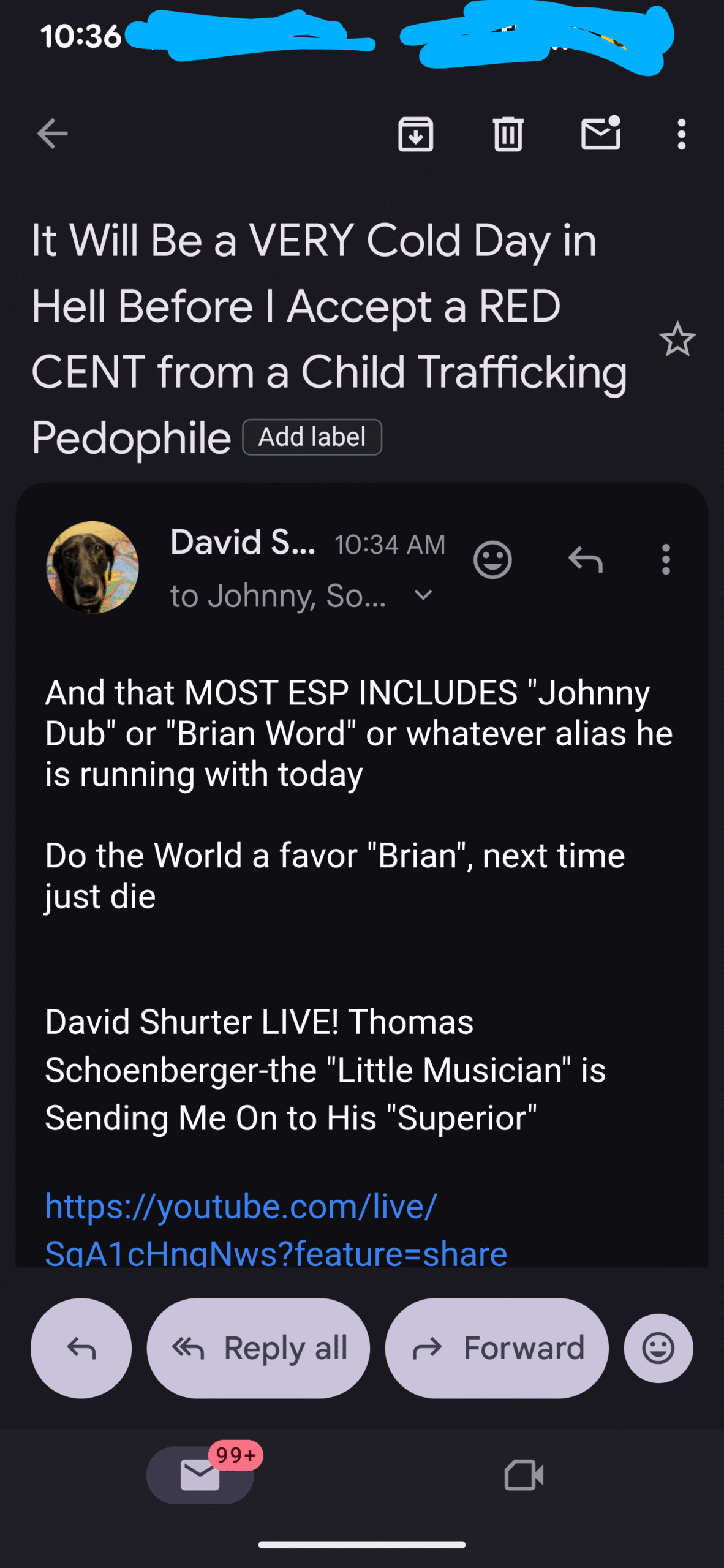Screen dimensions: 724x1568
Task: Open the bottom emoji reaction button
Action: (x=658, y=1348)
